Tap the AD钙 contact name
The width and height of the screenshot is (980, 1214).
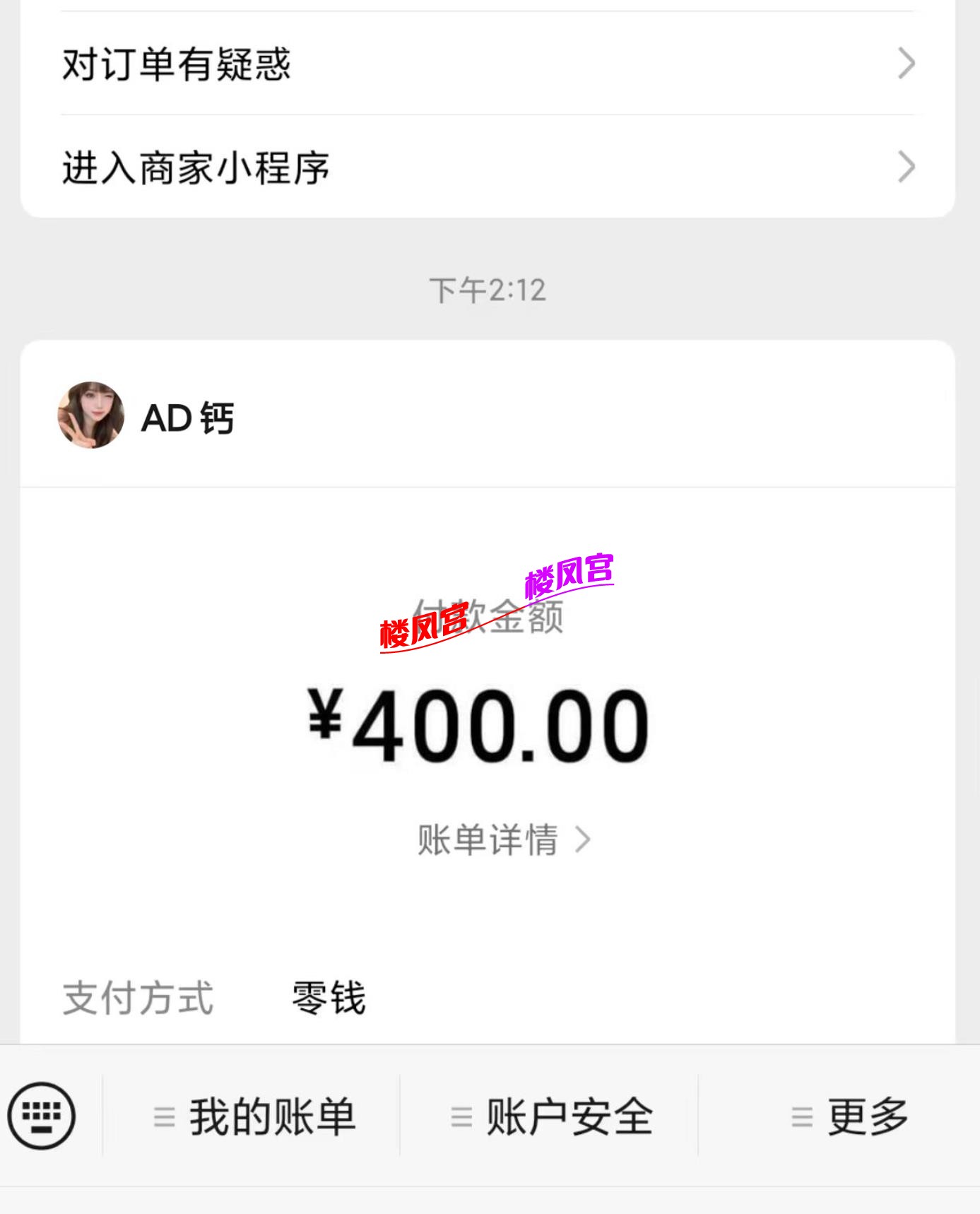click(187, 418)
